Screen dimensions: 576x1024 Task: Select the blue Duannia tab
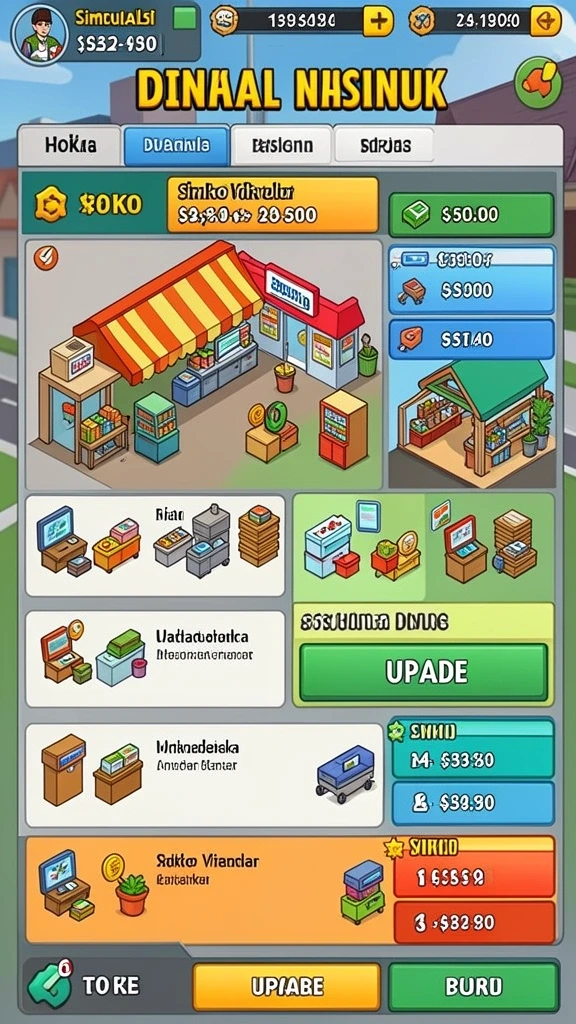176,145
